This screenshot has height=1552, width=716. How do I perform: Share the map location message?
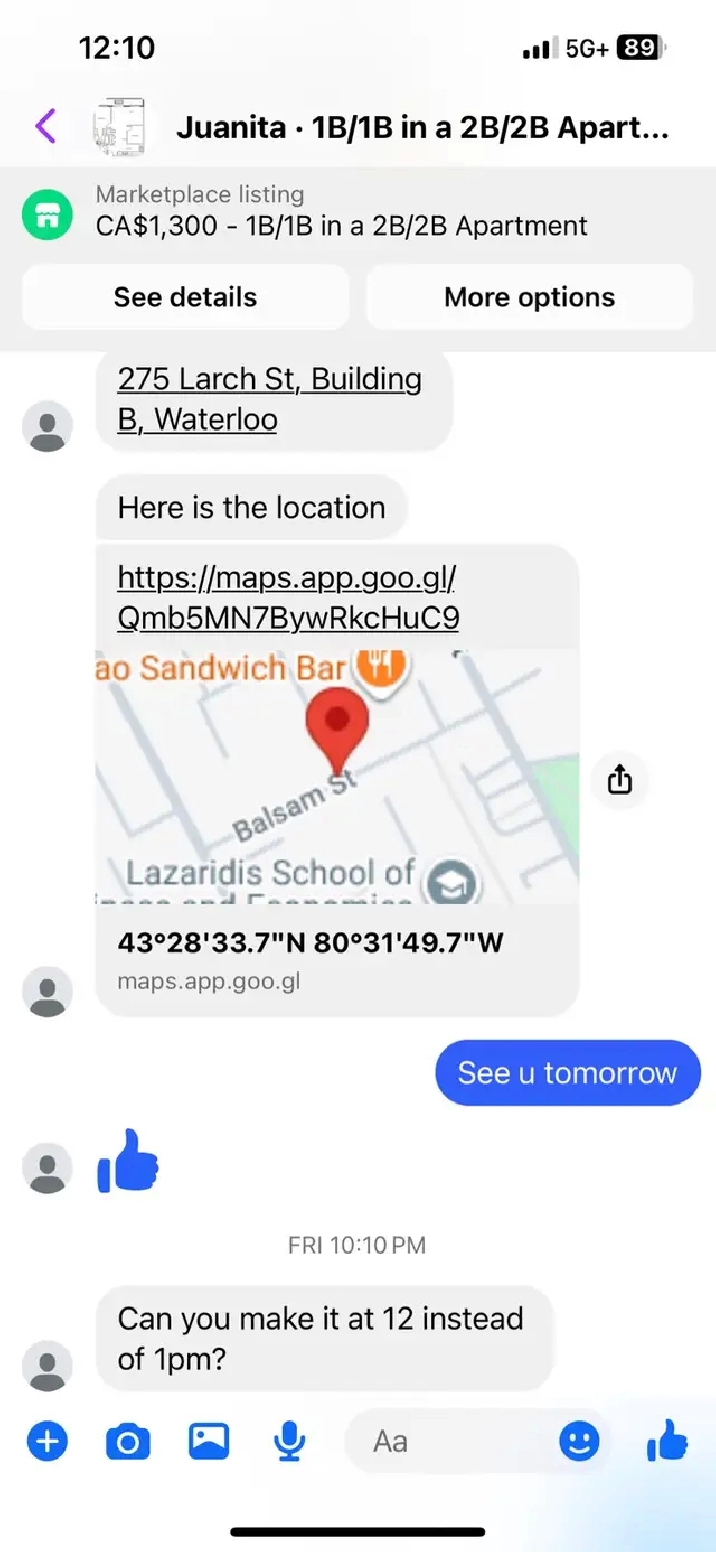click(620, 779)
